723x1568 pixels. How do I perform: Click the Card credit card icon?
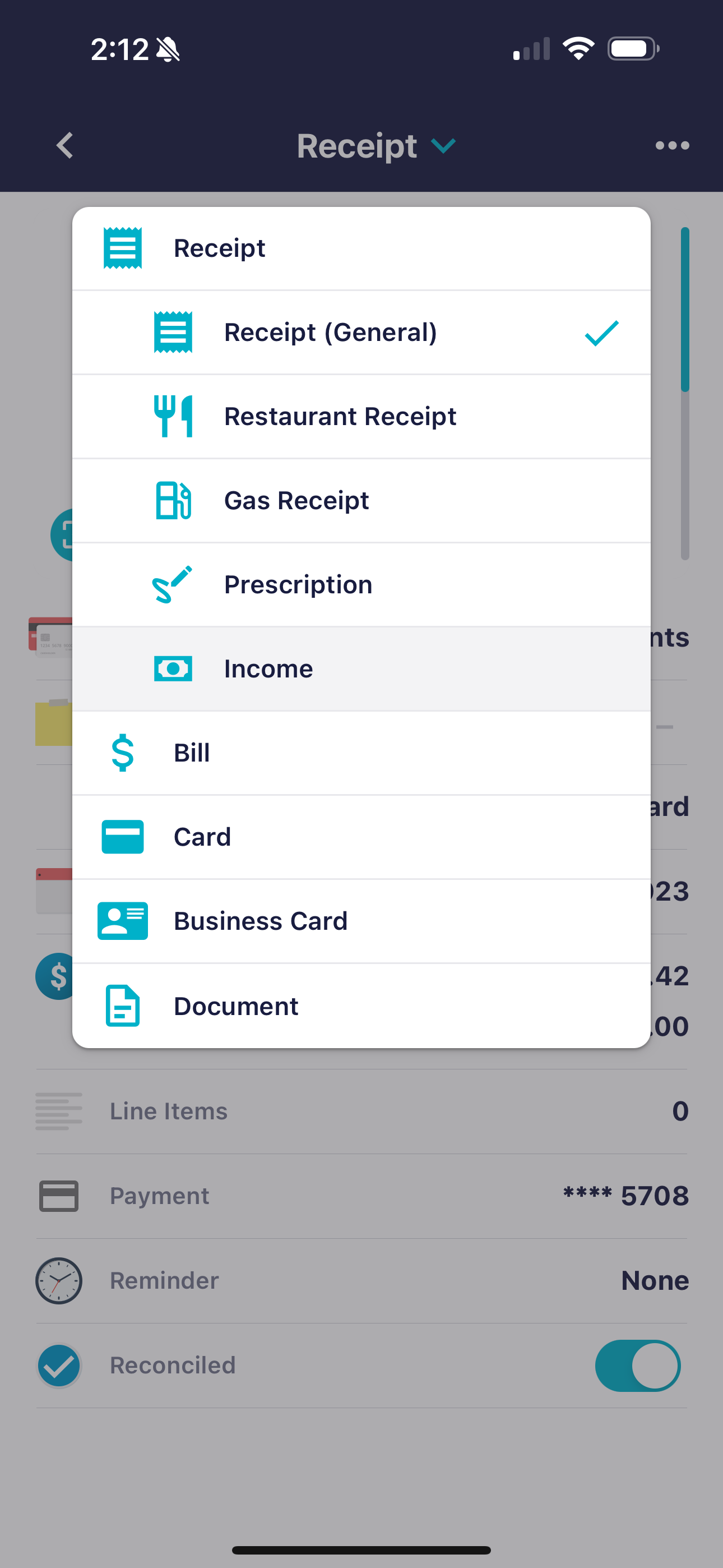(122, 836)
